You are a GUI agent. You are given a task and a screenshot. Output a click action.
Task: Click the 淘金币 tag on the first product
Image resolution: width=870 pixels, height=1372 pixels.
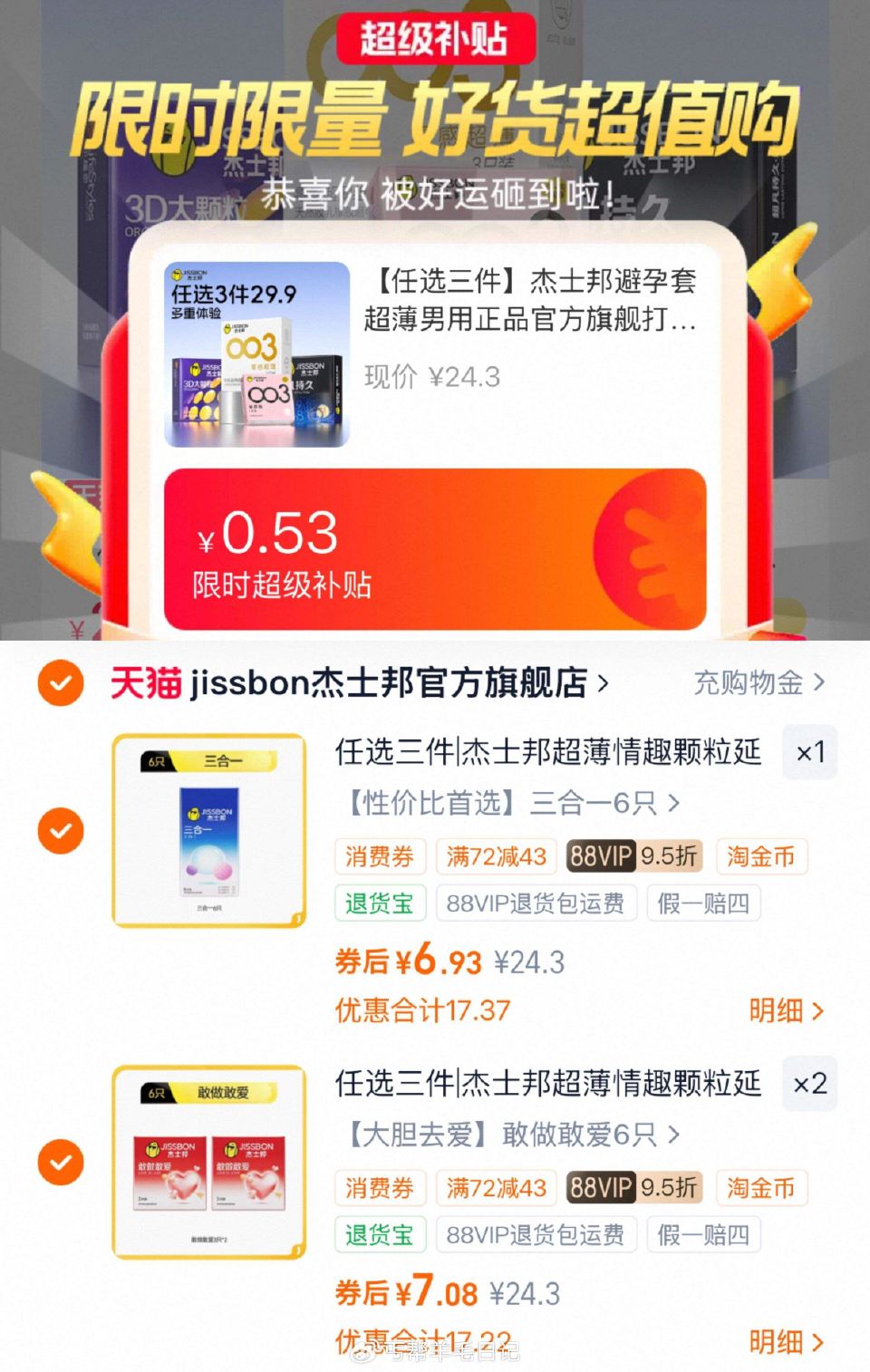pyautogui.click(x=761, y=856)
